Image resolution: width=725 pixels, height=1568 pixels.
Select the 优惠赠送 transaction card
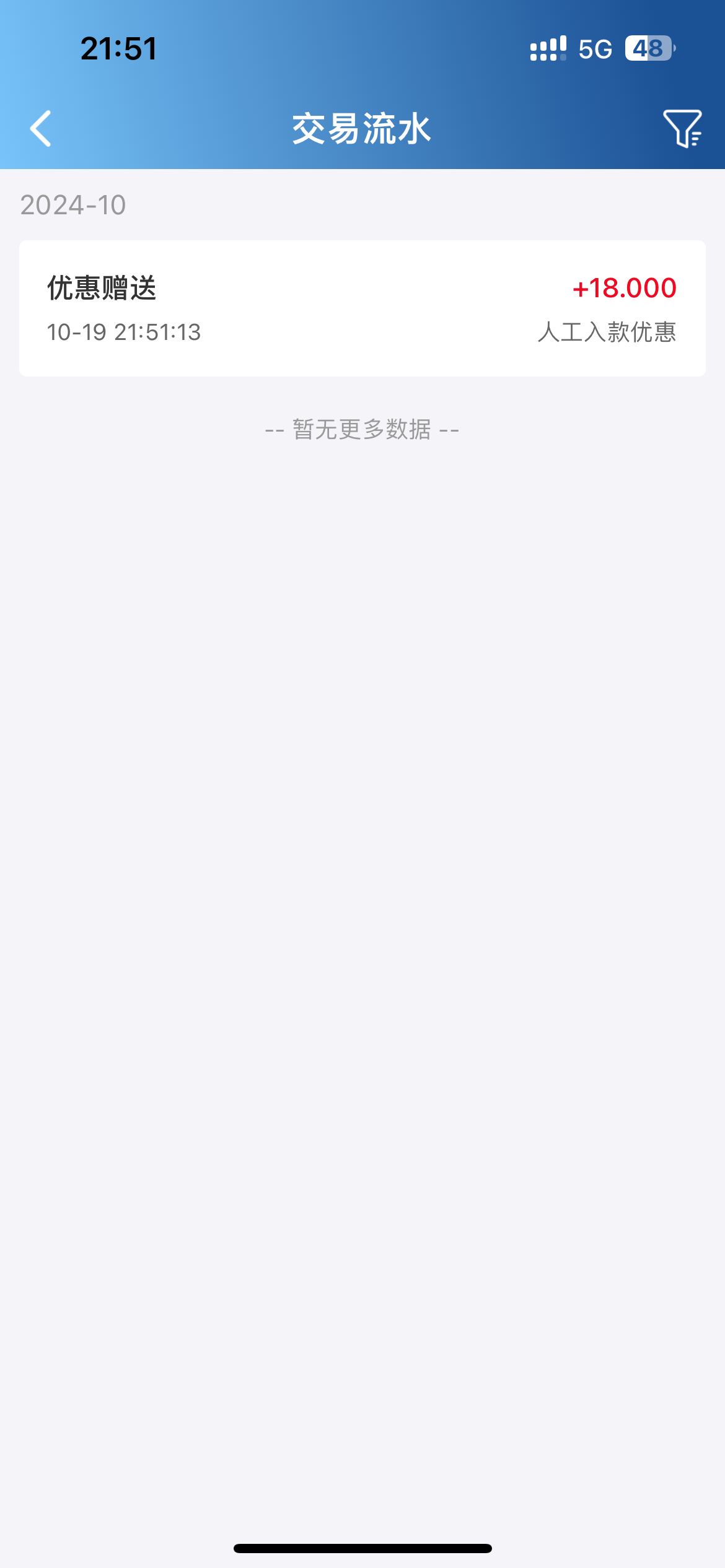tap(362, 308)
